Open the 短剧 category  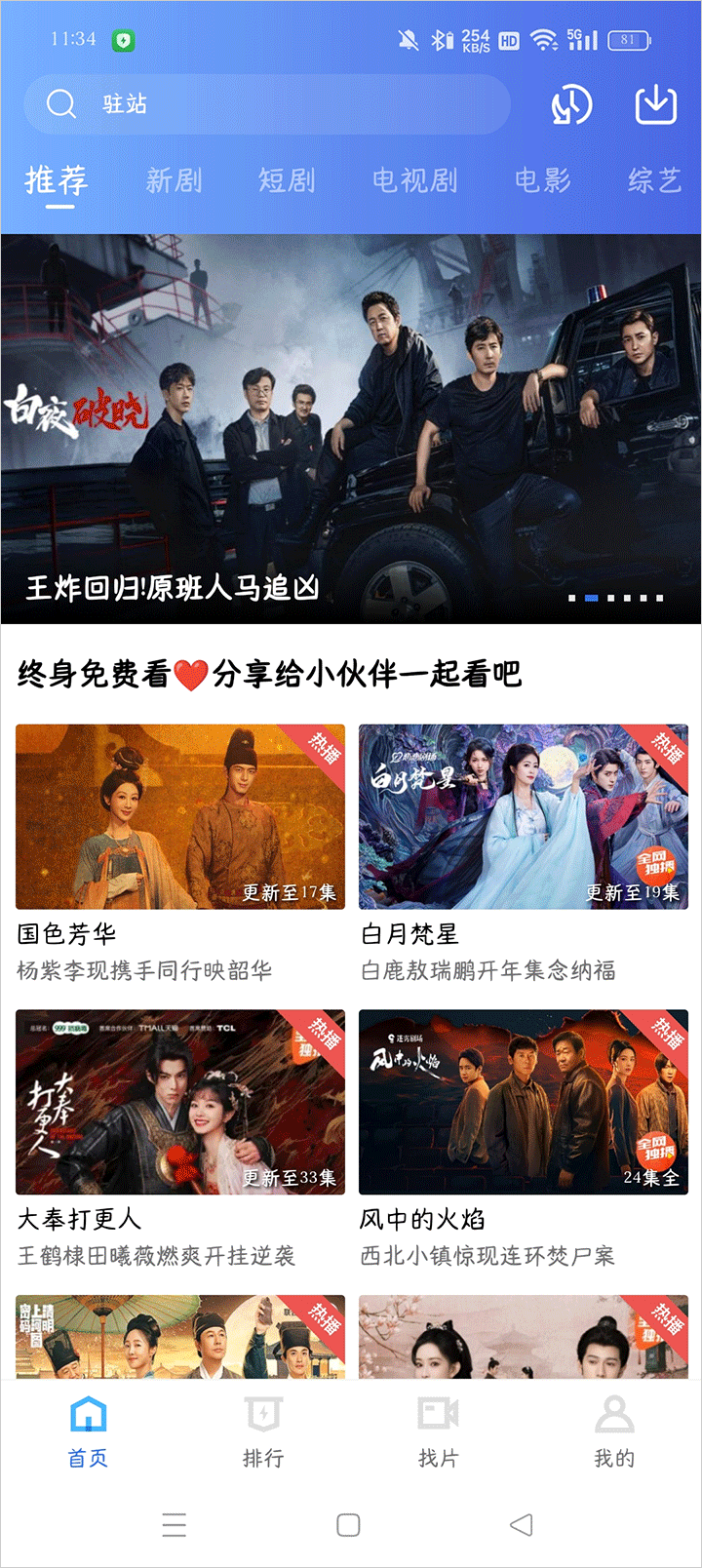286,181
